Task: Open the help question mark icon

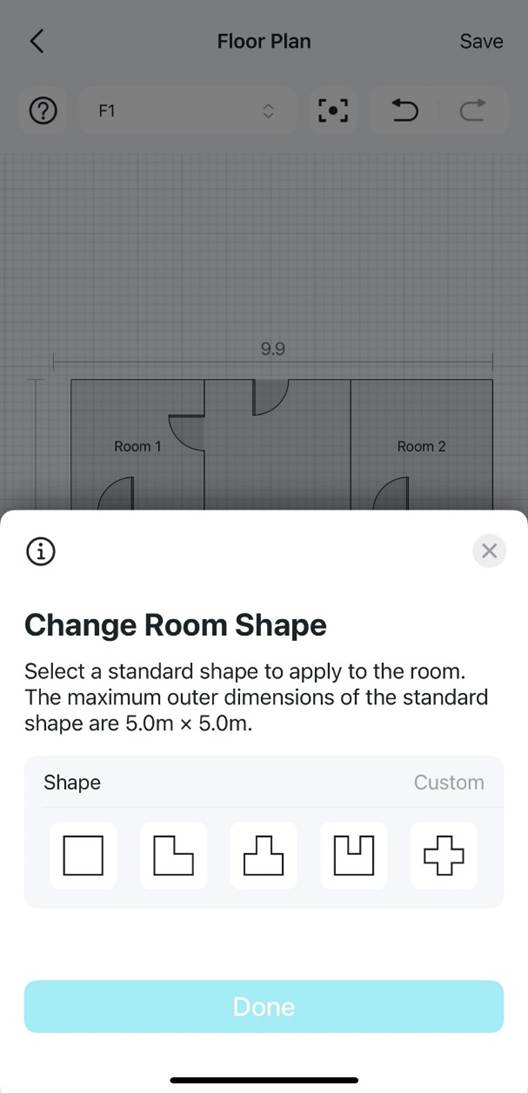Action: pos(44,110)
